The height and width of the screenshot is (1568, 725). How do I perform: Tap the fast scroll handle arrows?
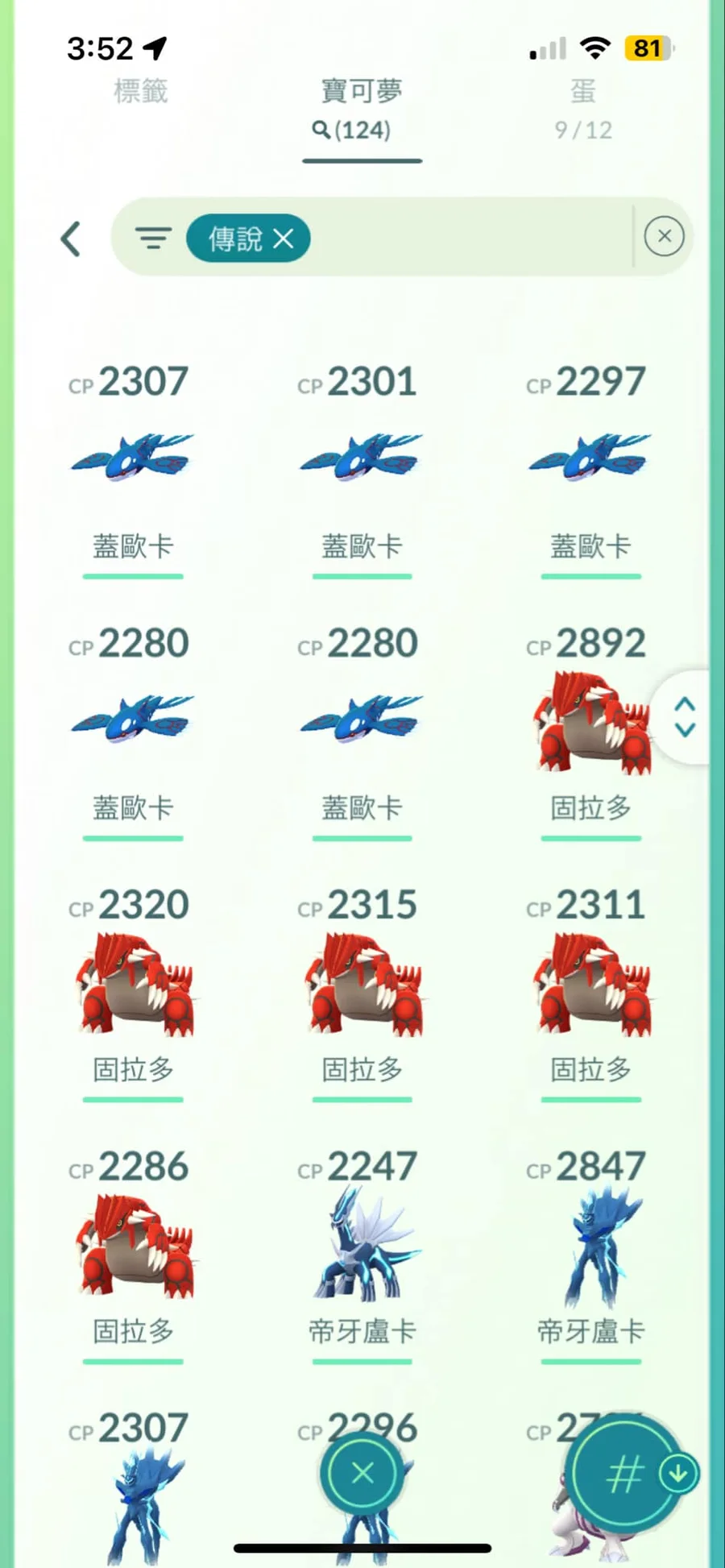coord(685,717)
